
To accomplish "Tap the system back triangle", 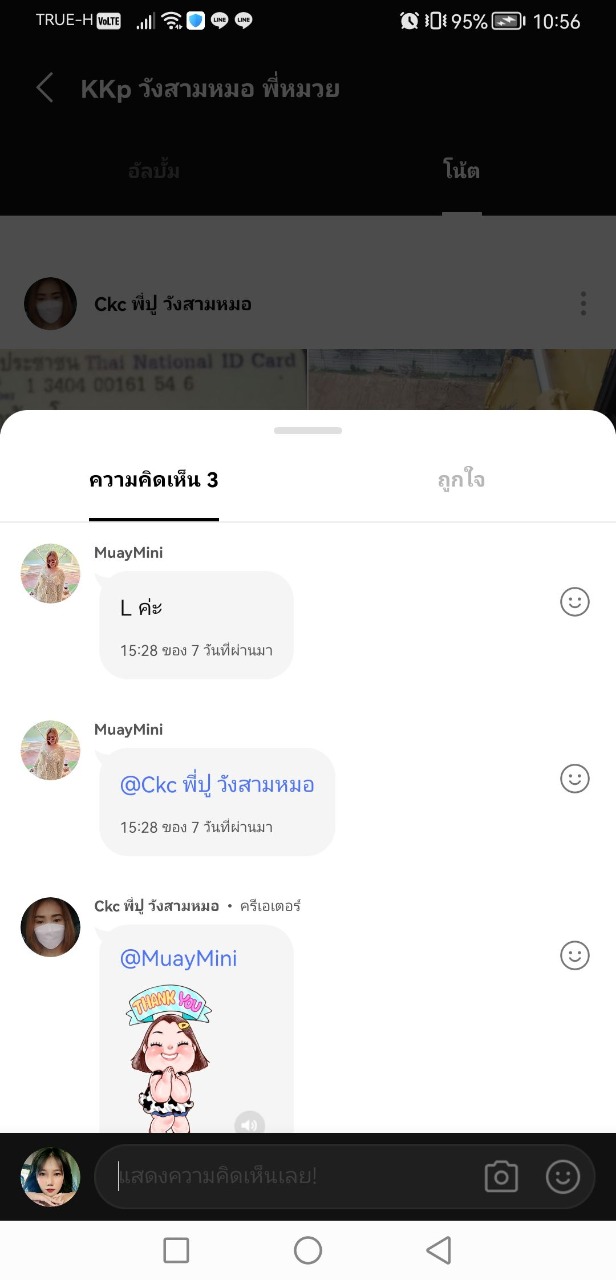I will (438, 1250).
